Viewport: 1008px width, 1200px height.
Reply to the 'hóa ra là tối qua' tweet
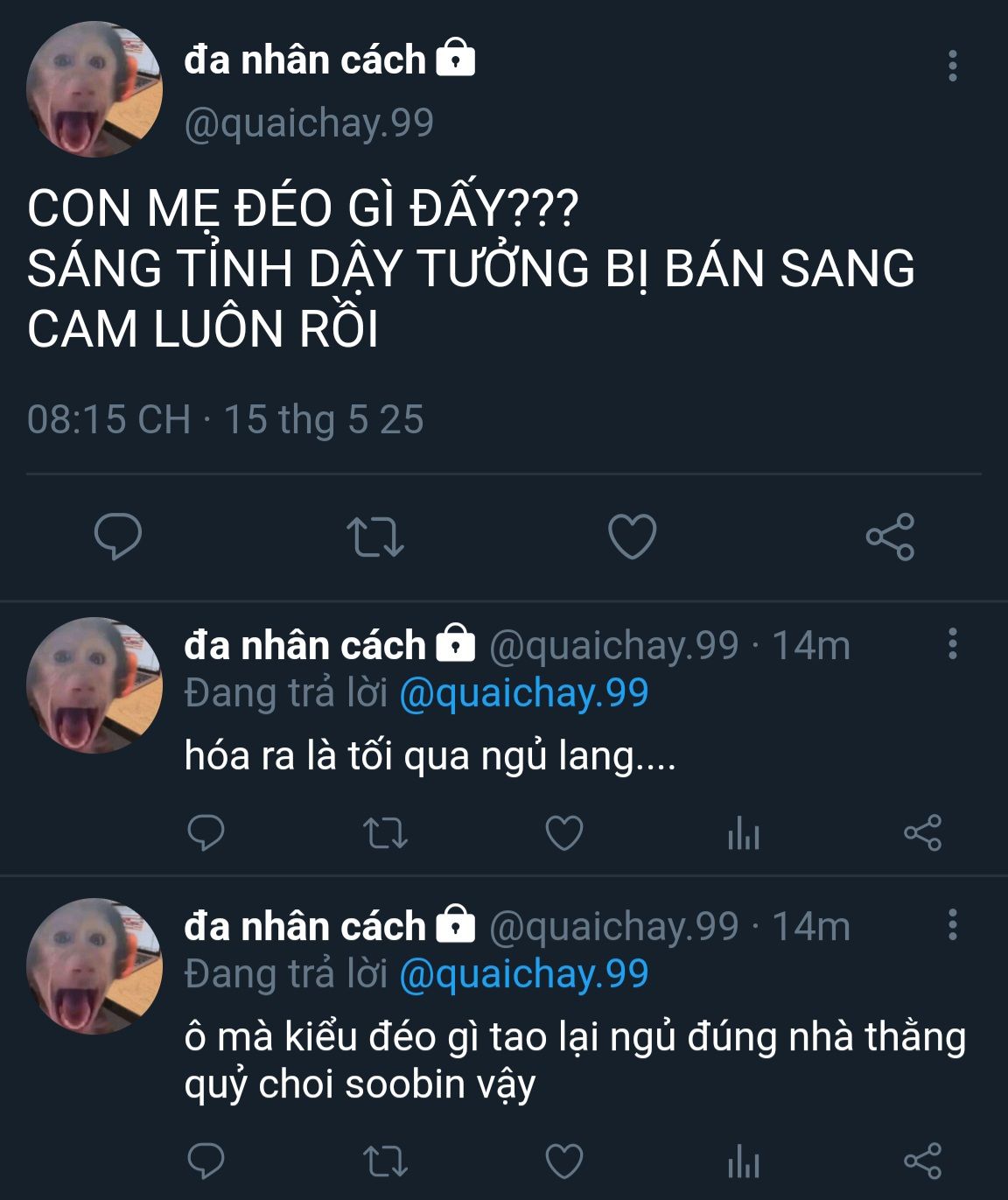(x=206, y=832)
